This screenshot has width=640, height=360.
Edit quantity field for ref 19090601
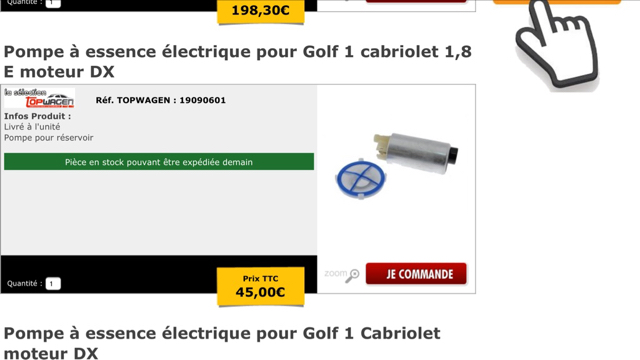[x=53, y=283]
